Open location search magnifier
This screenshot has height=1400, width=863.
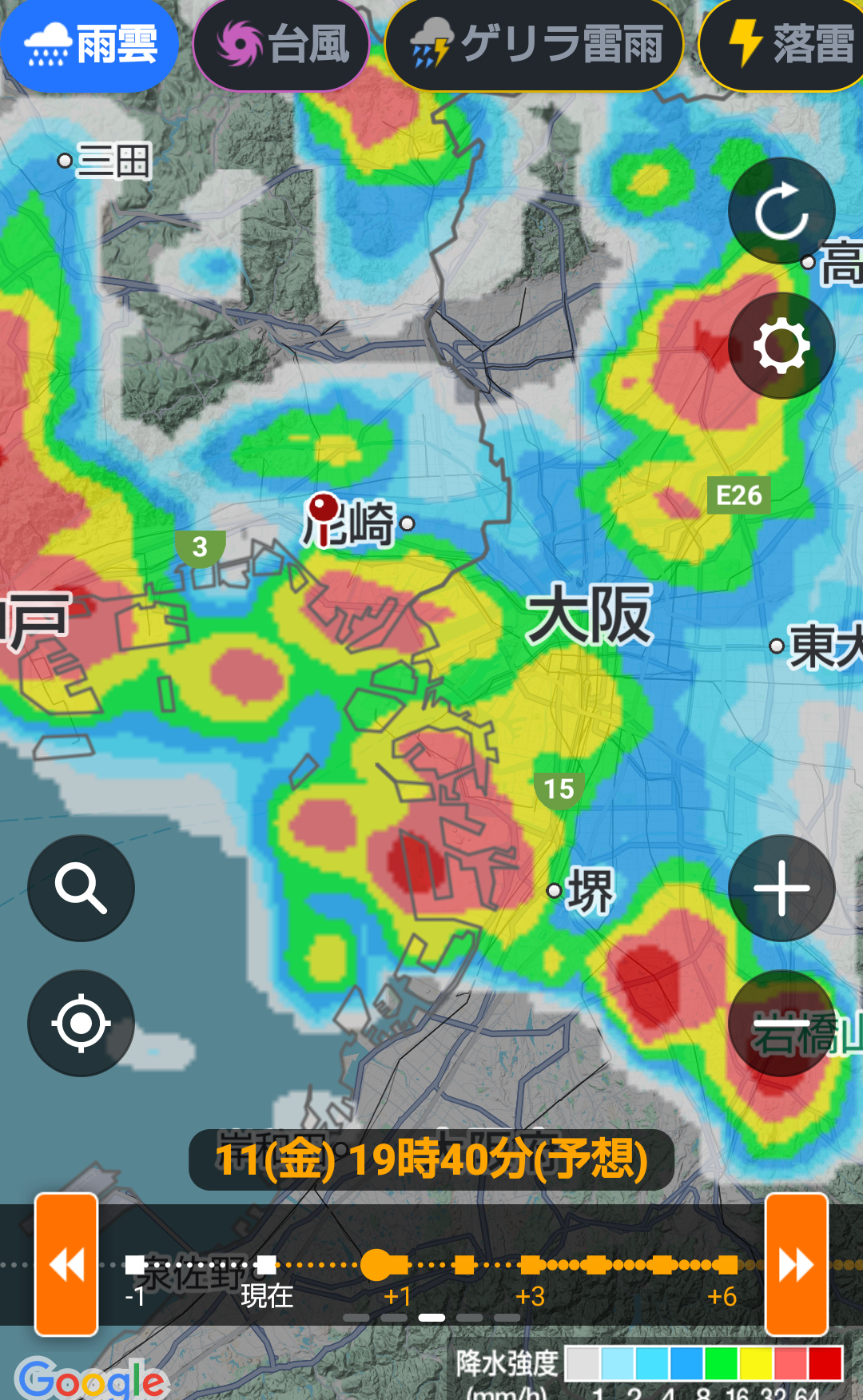[81, 888]
